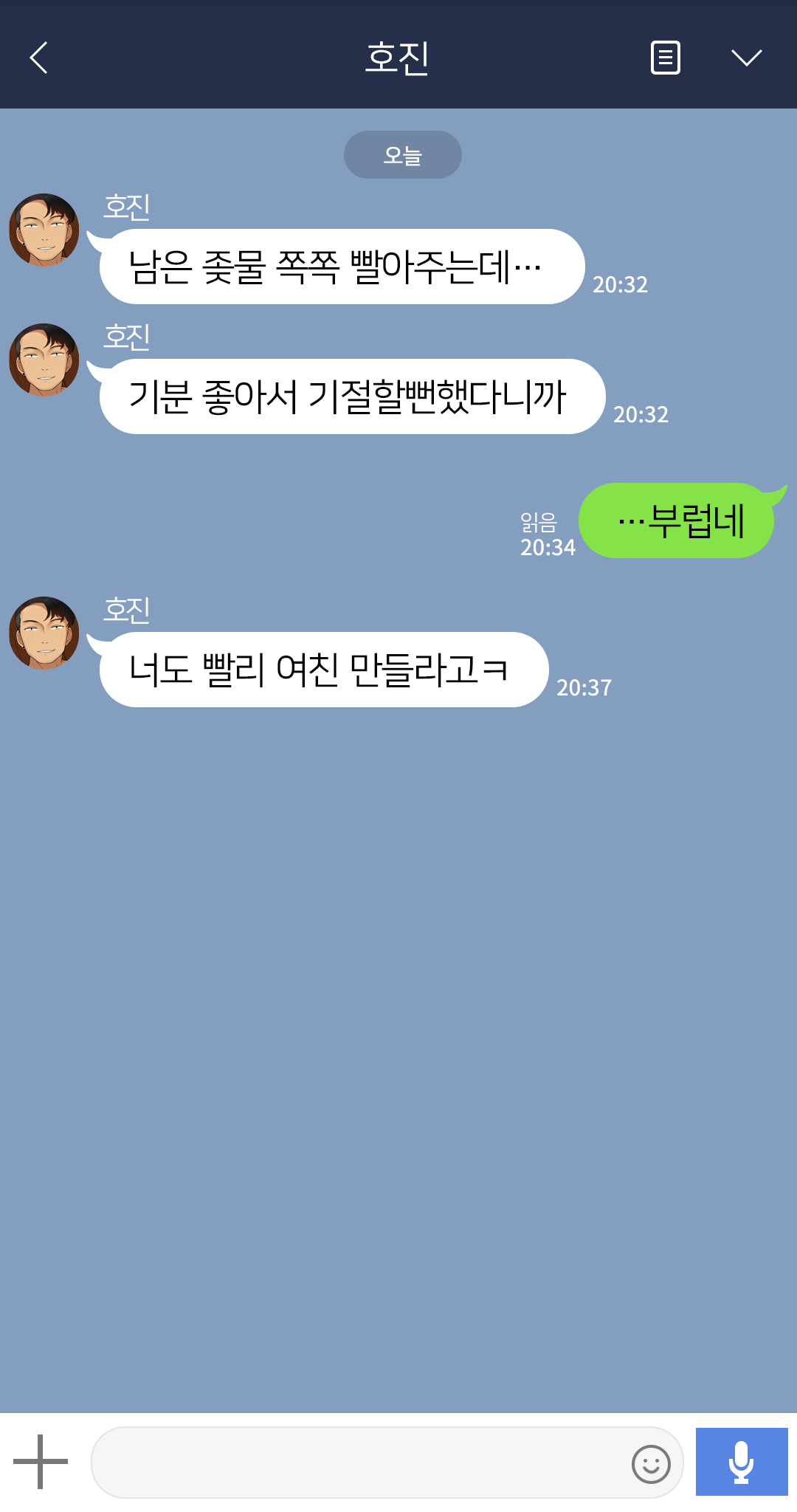Open the chat notes icon
Screen dimensions: 797x1512
point(665,58)
